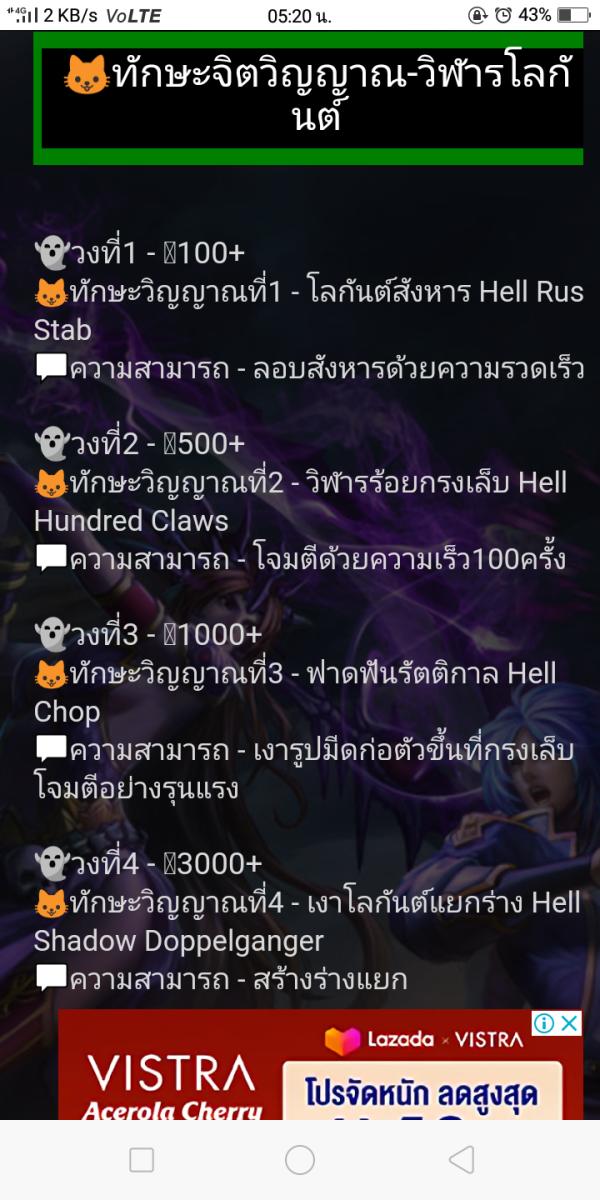Open the VISTRA Acerola Cherry ad banner

pyautogui.click(x=300, y=1075)
